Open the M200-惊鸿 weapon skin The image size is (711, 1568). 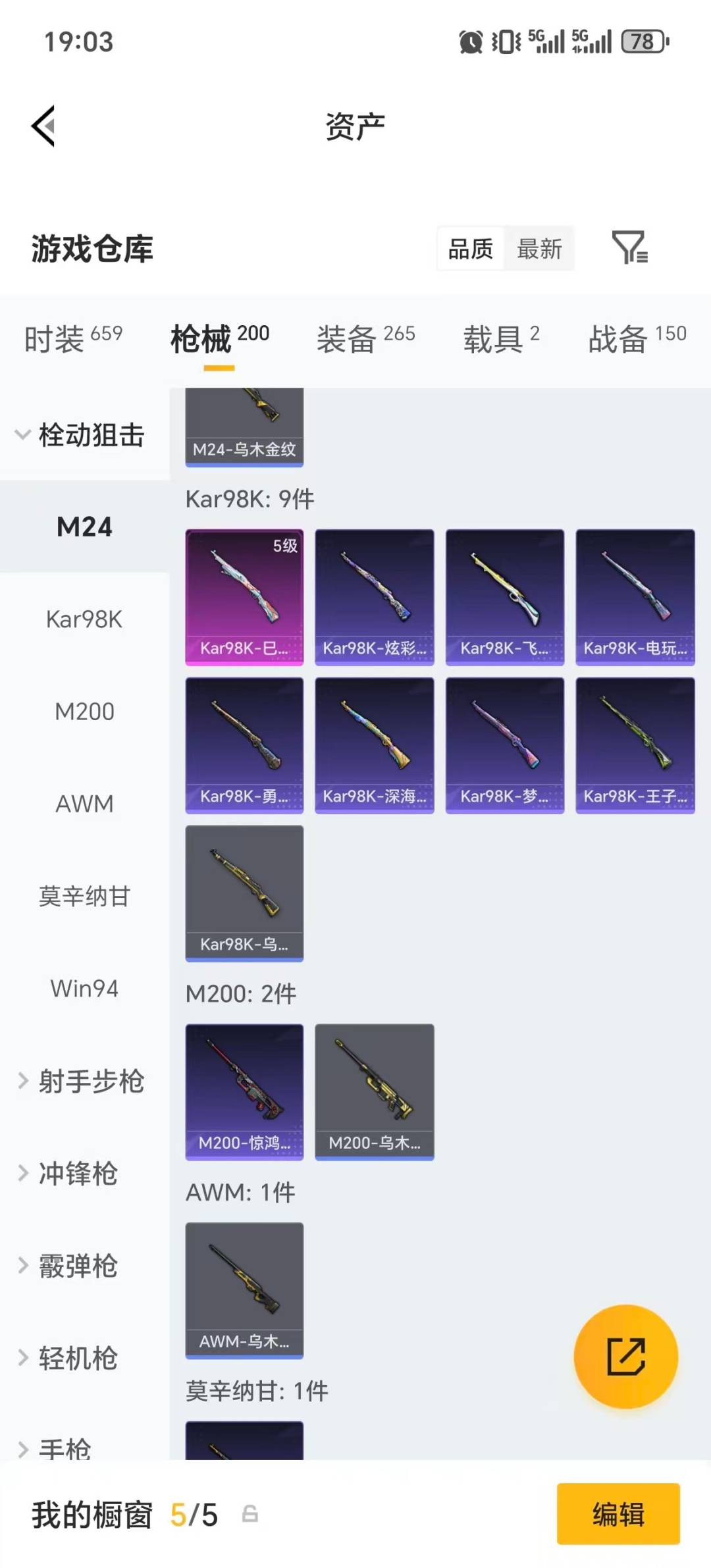coord(244,1089)
